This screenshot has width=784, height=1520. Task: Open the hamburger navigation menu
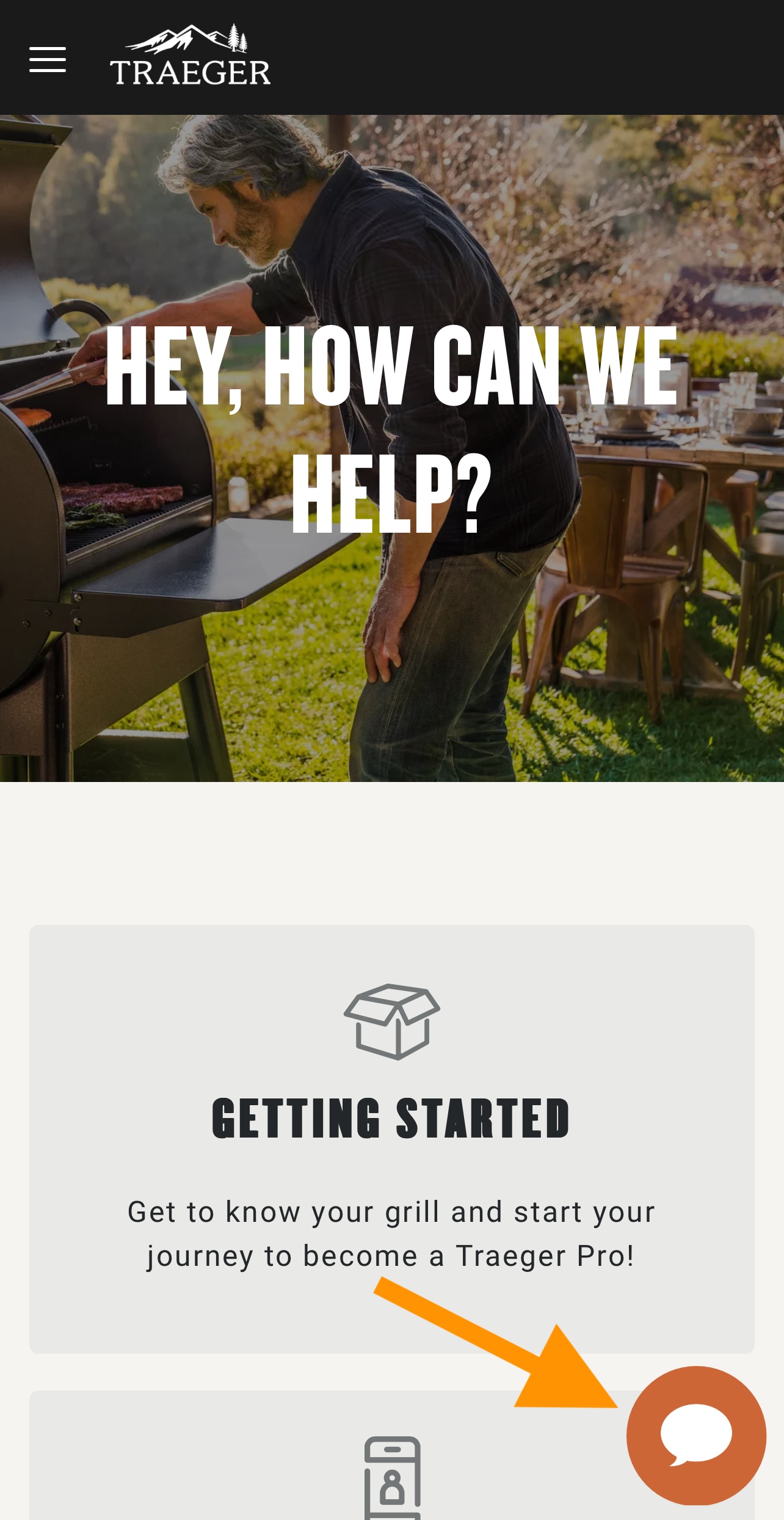tap(48, 59)
